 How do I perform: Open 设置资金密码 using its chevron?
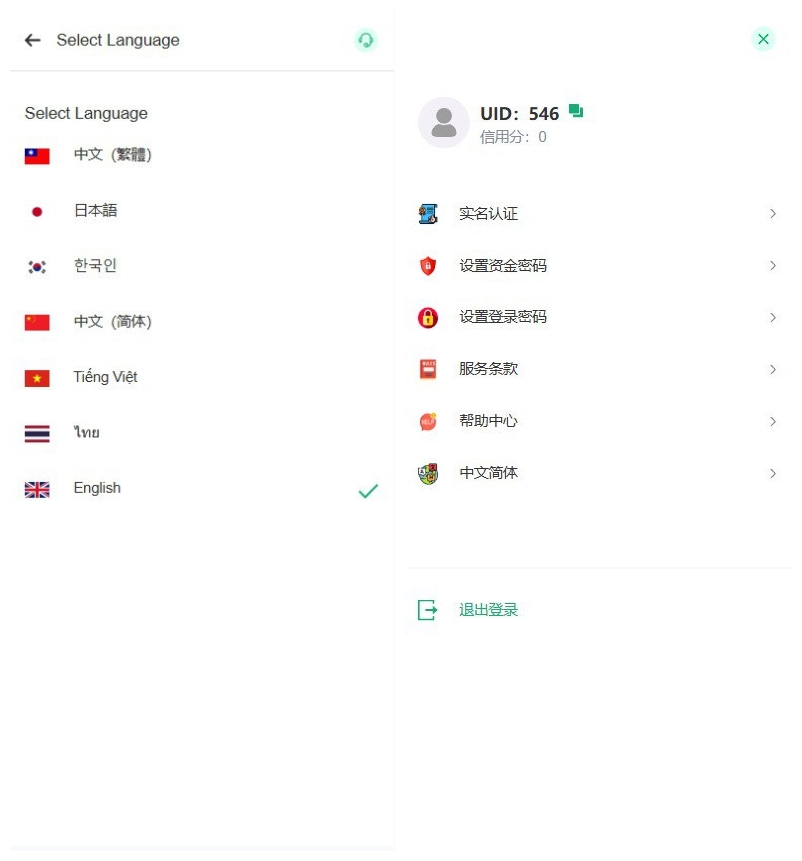coord(773,265)
